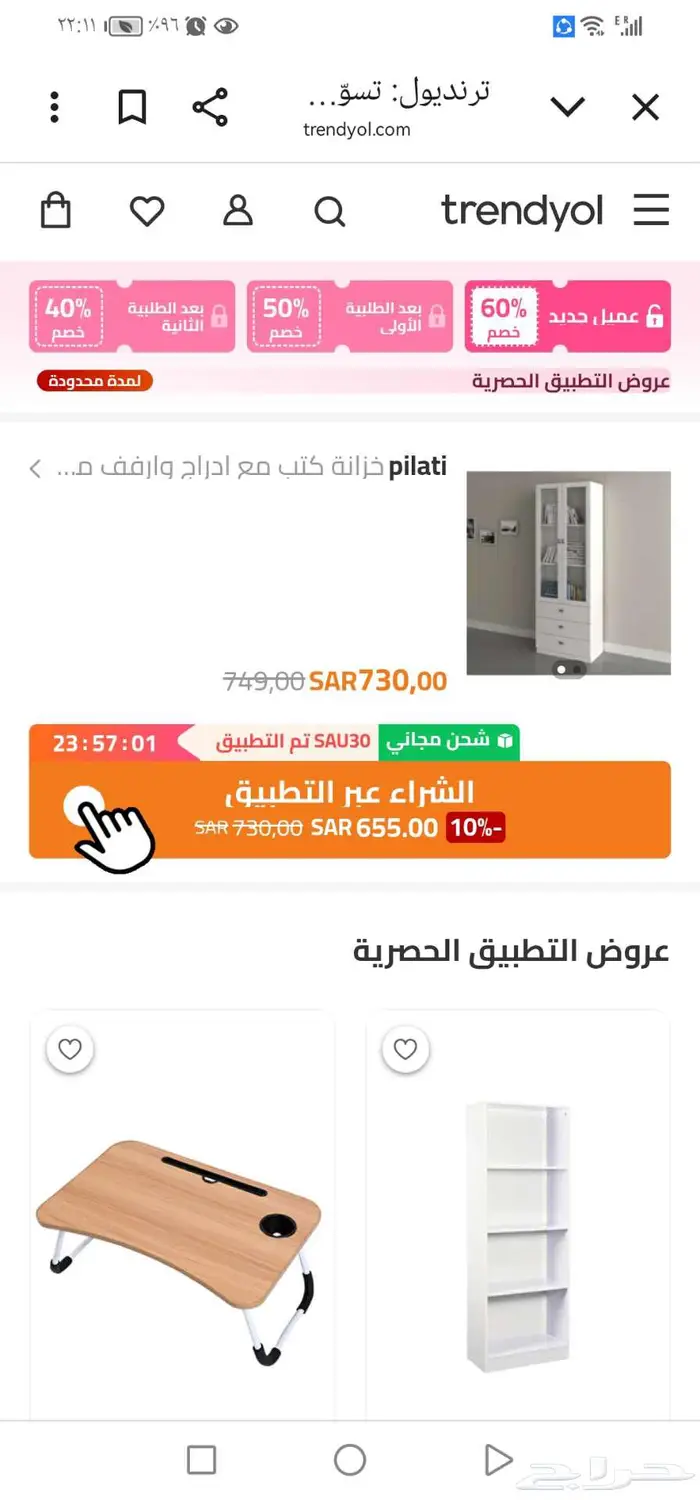700x1500 pixels.
Task: Open the pilati bookcase product image
Action: [x=568, y=574]
